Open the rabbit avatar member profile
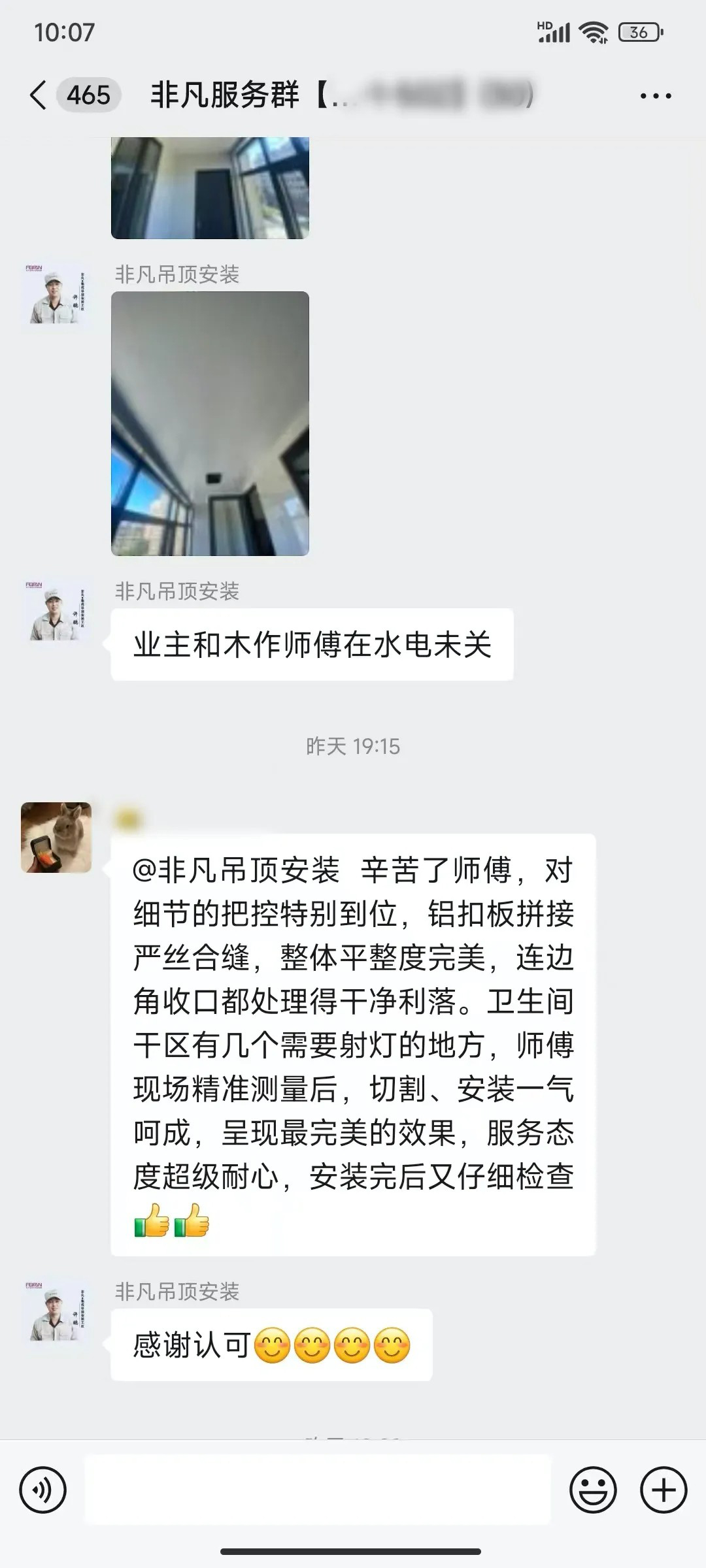 click(56, 838)
